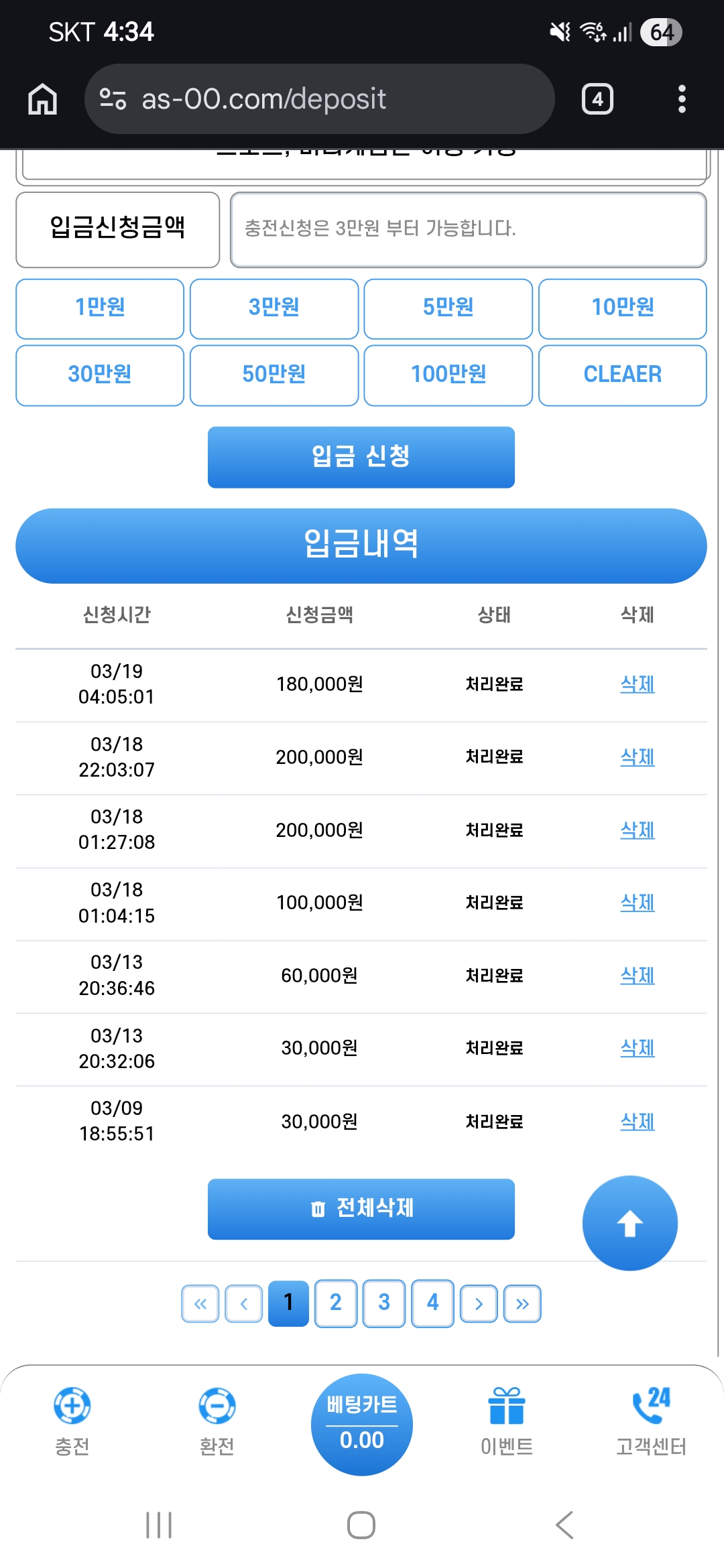Screen dimensions: 724x1568
Task: Select the 100만원 quick amount option
Action: pyautogui.click(x=448, y=375)
